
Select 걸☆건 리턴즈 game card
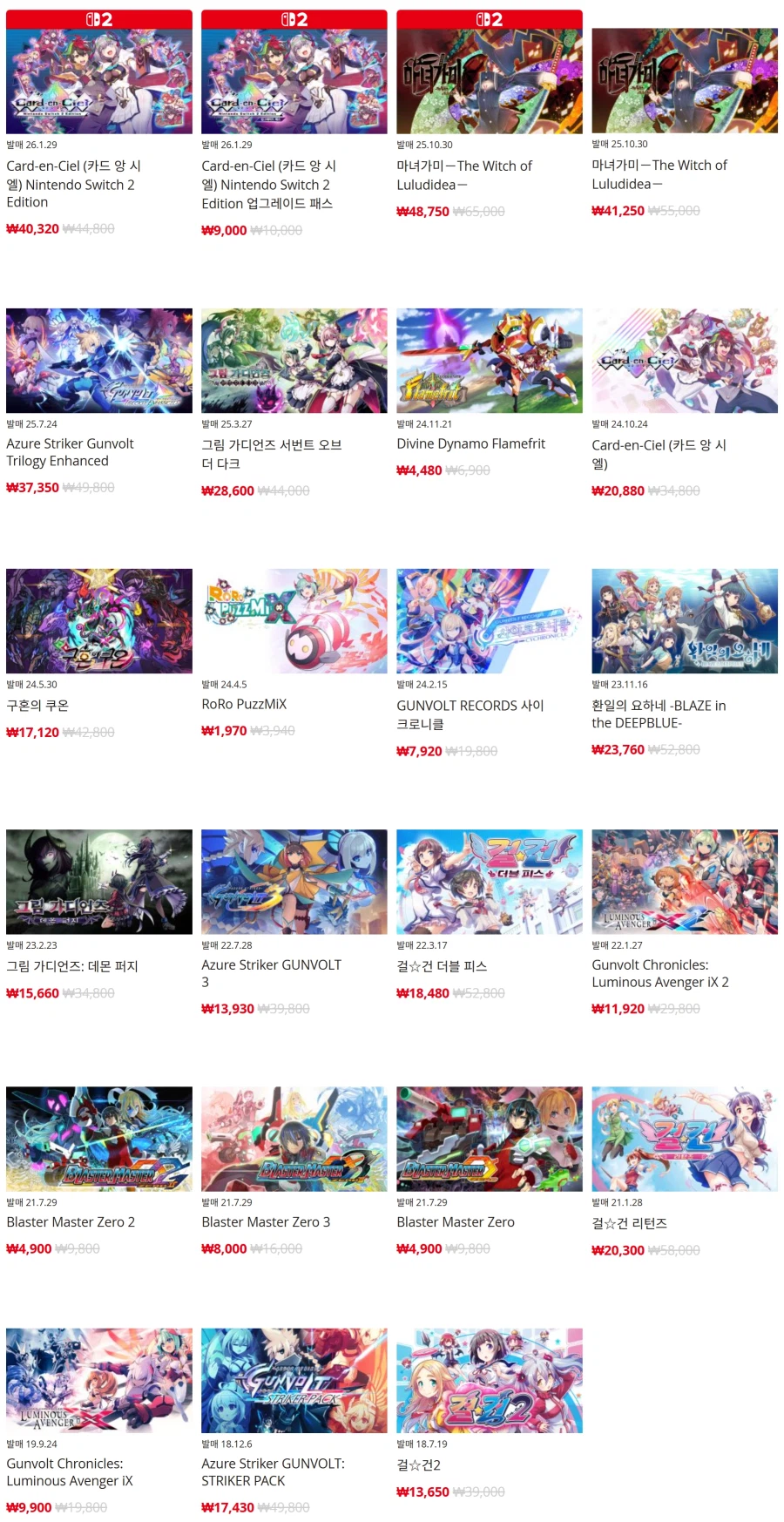click(x=684, y=1138)
